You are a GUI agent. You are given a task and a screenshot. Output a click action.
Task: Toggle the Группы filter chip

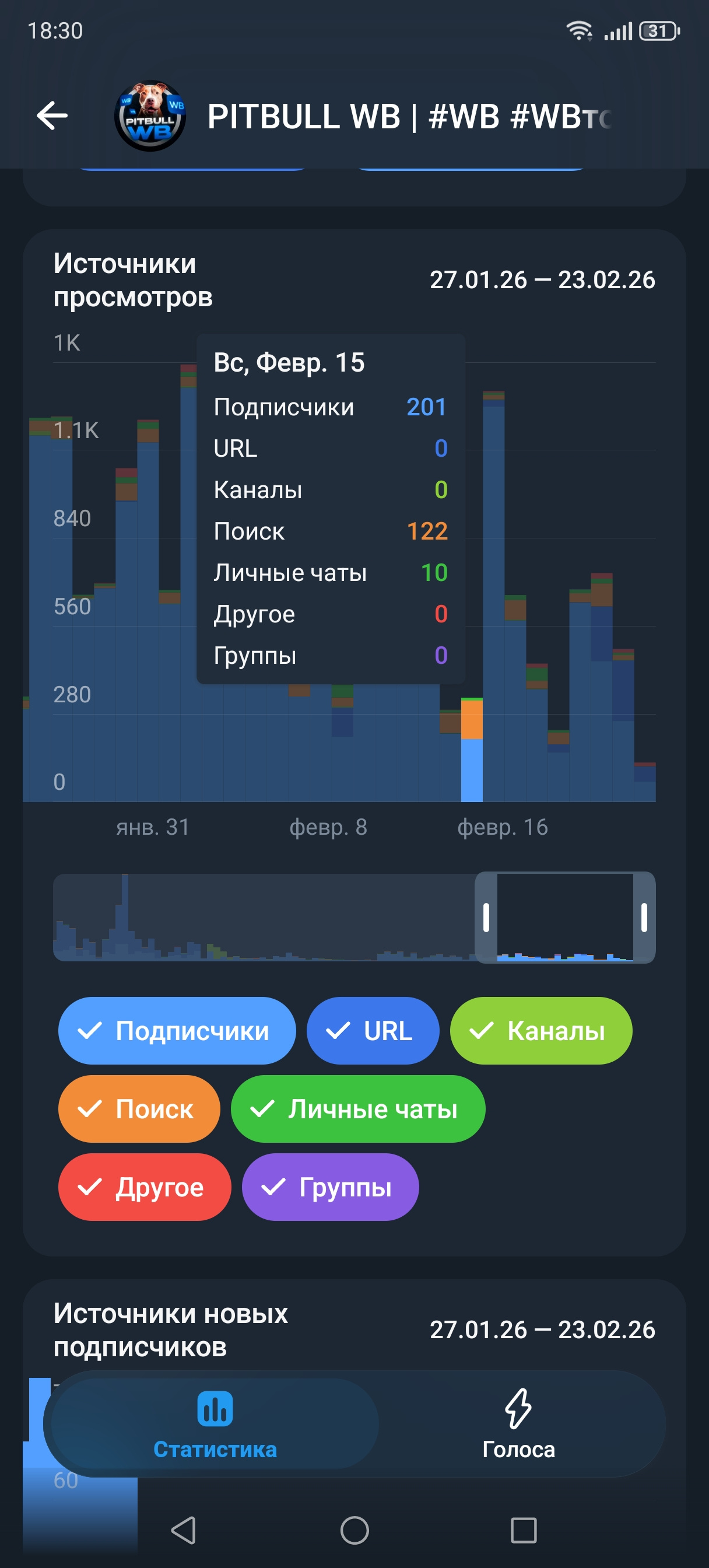pyautogui.click(x=330, y=1186)
